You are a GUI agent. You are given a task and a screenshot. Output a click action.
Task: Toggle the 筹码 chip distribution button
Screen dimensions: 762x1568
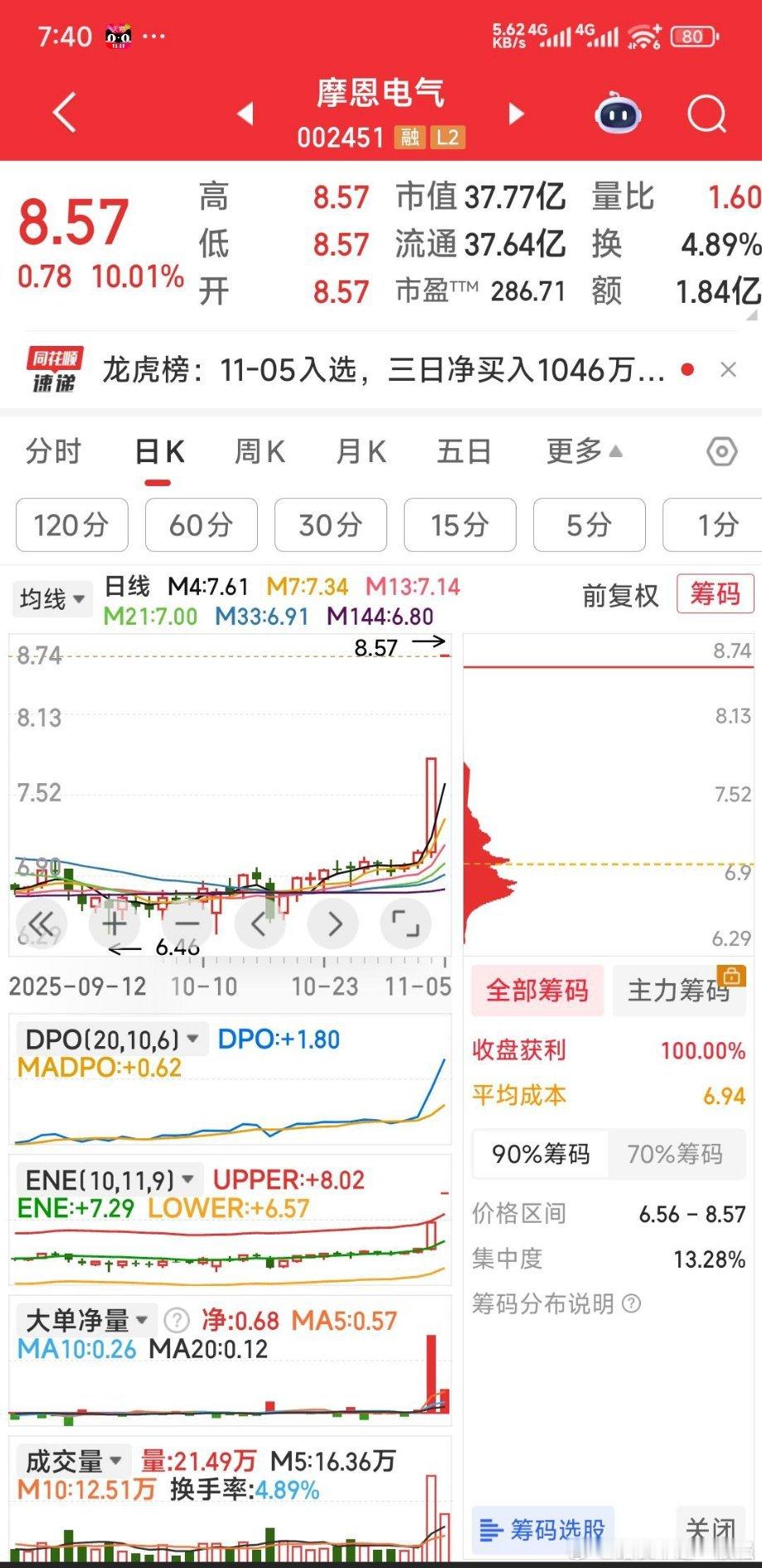[715, 594]
